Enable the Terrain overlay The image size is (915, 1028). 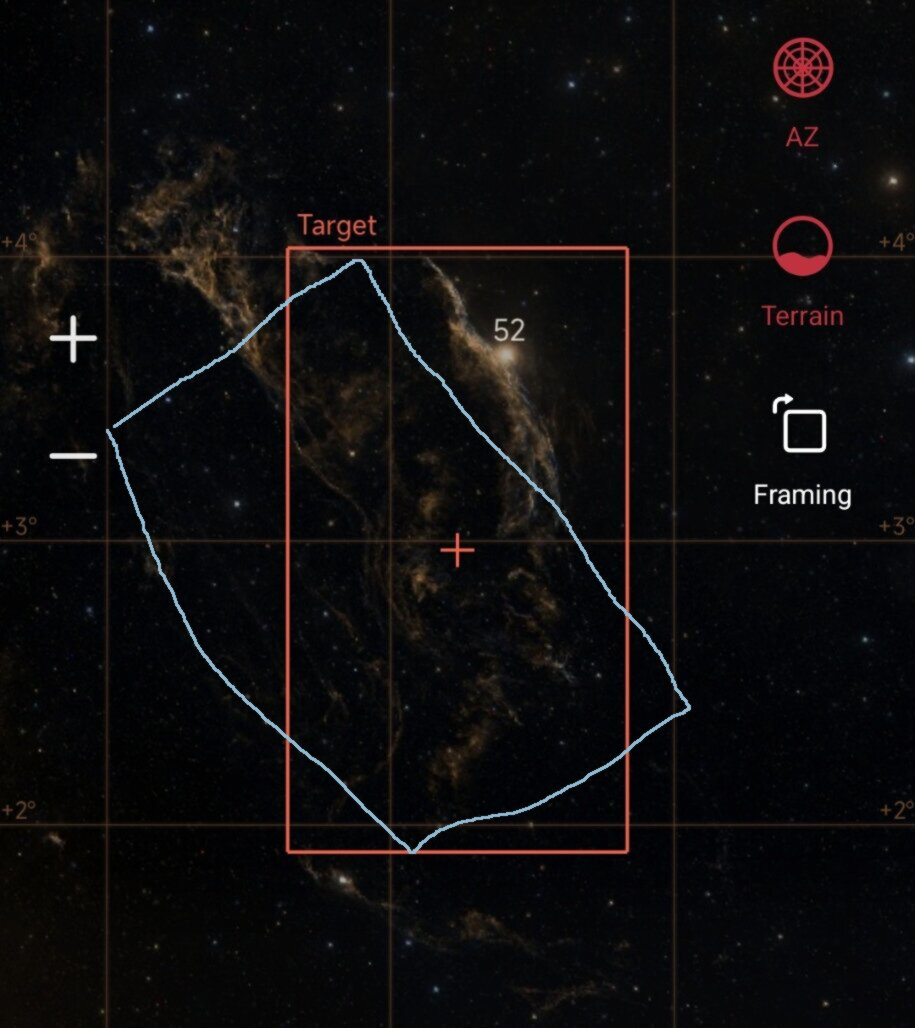pyautogui.click(x=802, y=249)
